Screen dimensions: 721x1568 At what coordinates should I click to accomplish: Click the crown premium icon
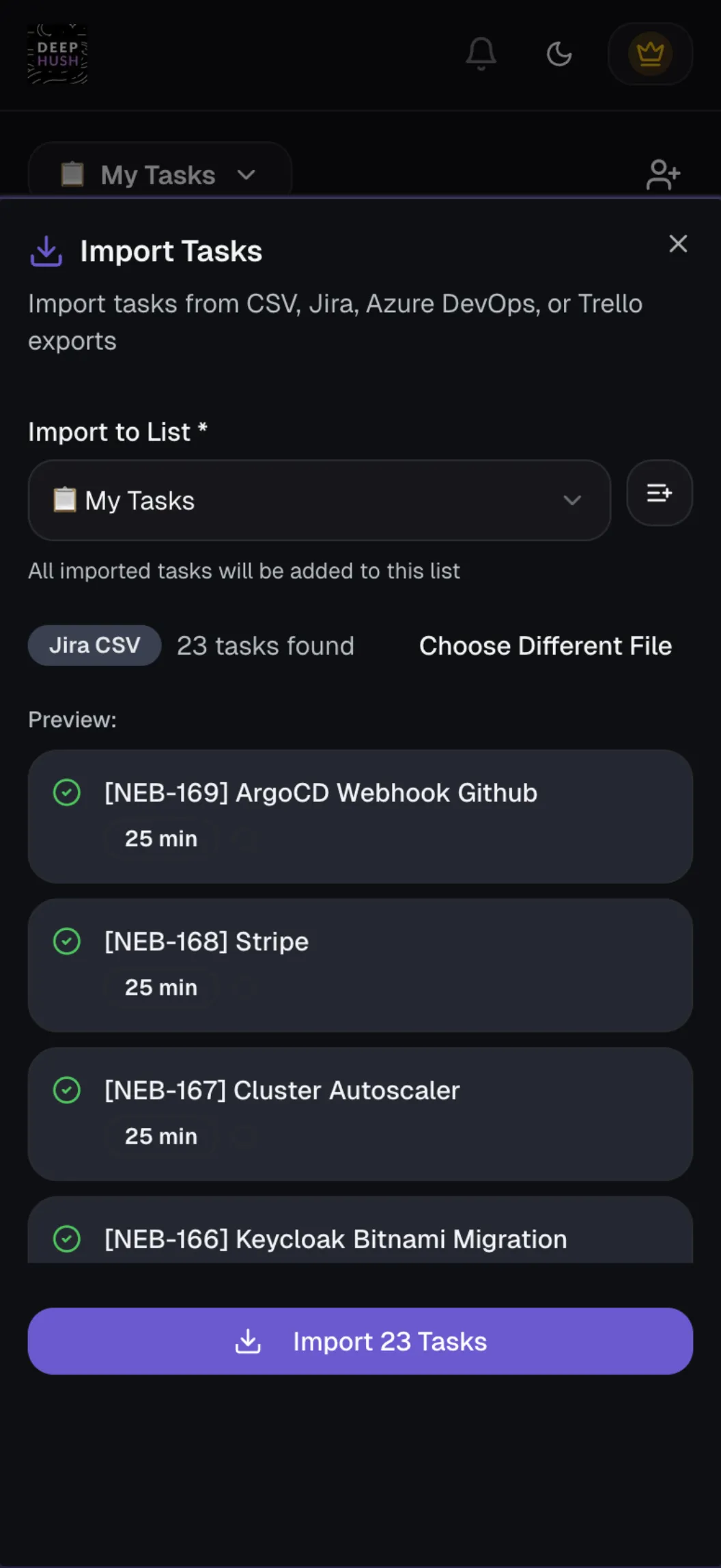(649, 54)
